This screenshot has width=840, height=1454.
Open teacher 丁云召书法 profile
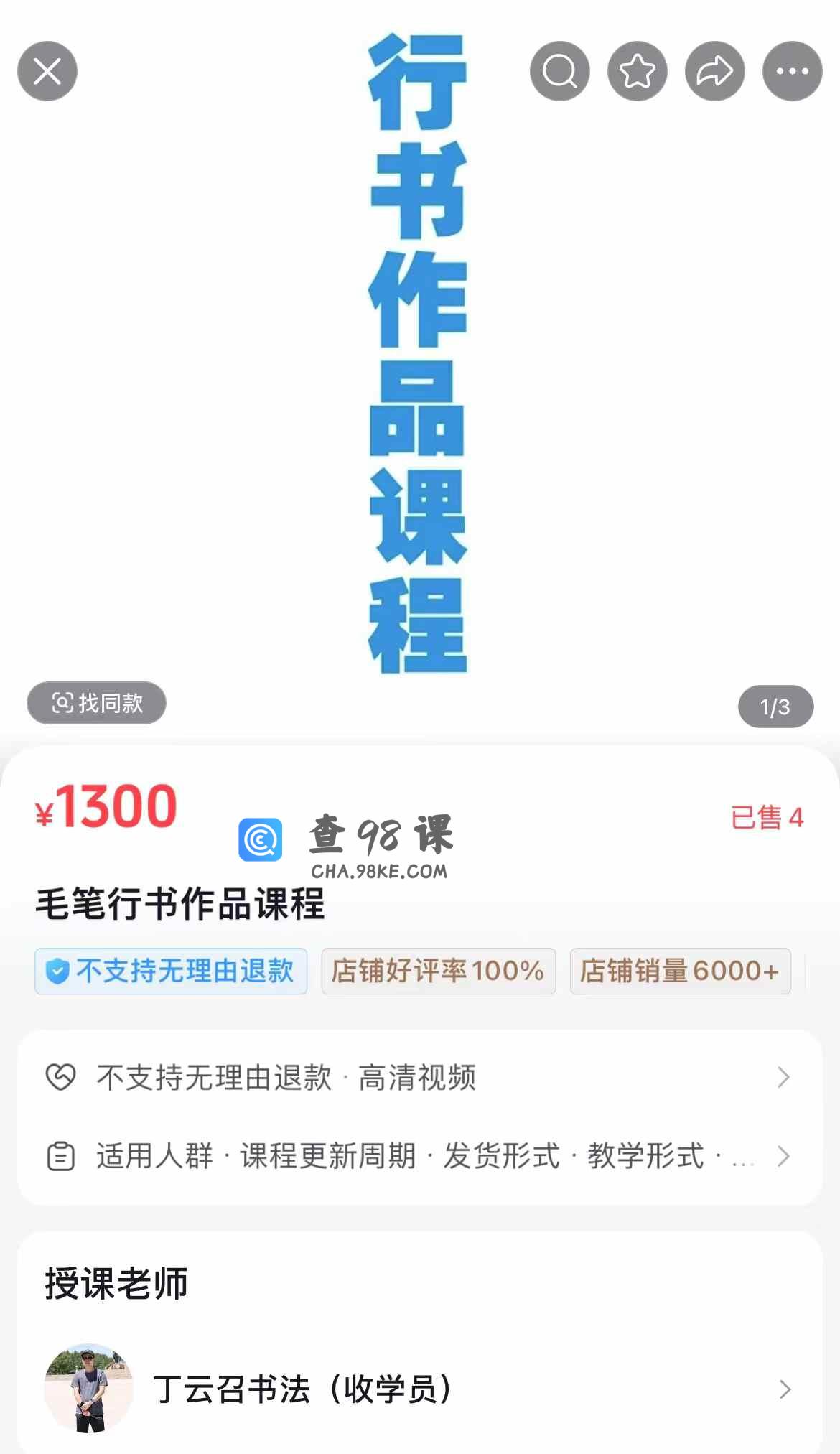[419, 1389]
